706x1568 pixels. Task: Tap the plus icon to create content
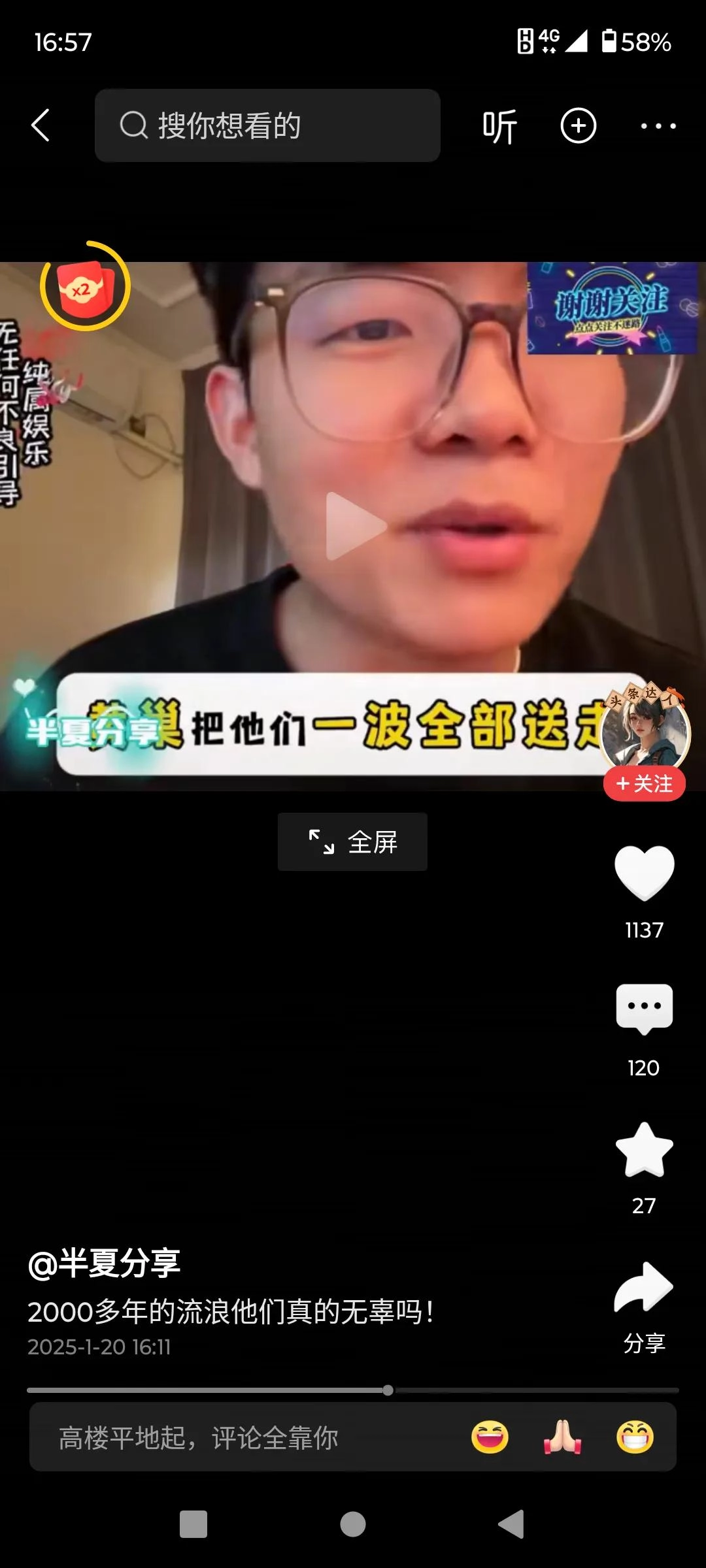[x=578, y=125]
